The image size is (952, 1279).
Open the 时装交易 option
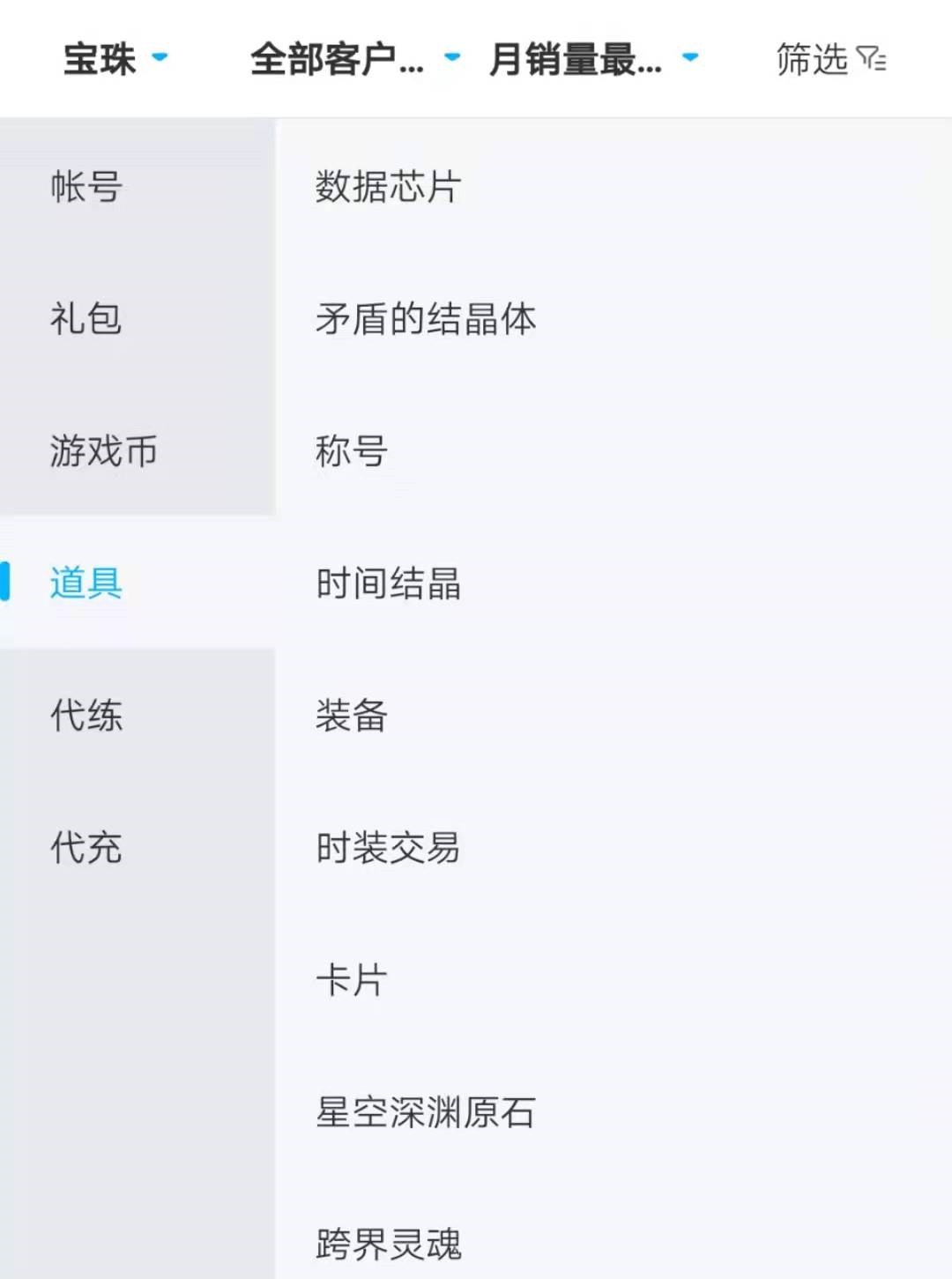point(388,847)
